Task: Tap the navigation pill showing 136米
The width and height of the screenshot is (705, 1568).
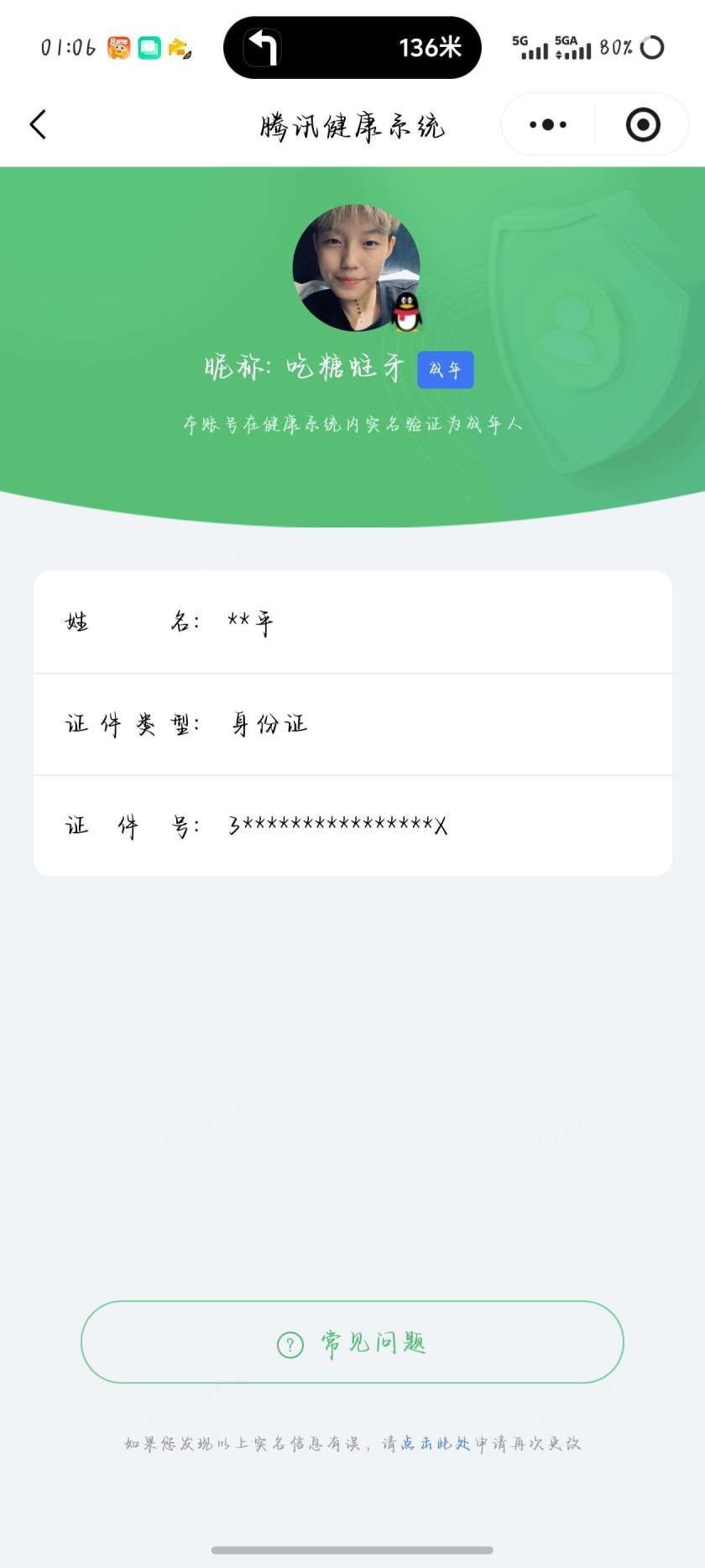Action: point(352,48)
